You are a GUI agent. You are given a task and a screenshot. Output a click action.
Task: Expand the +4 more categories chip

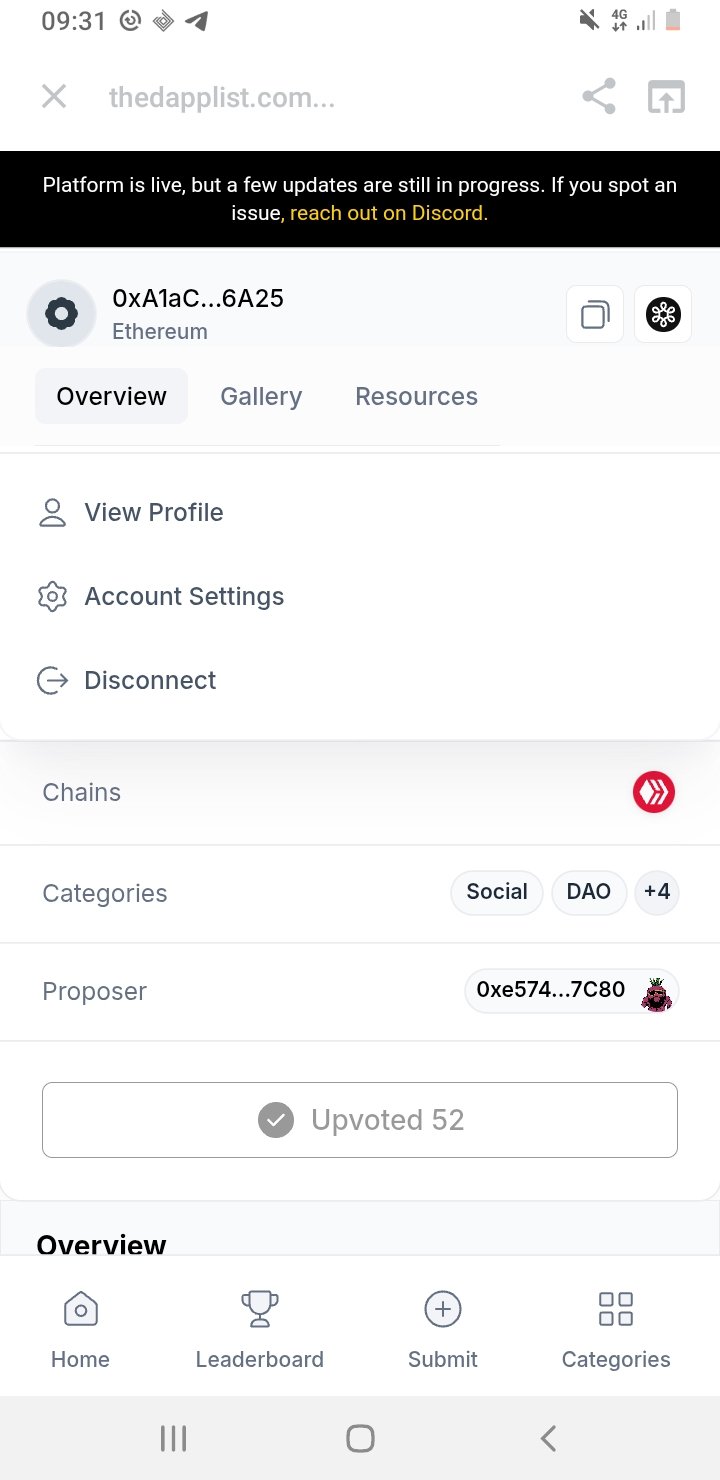point(657,892)
